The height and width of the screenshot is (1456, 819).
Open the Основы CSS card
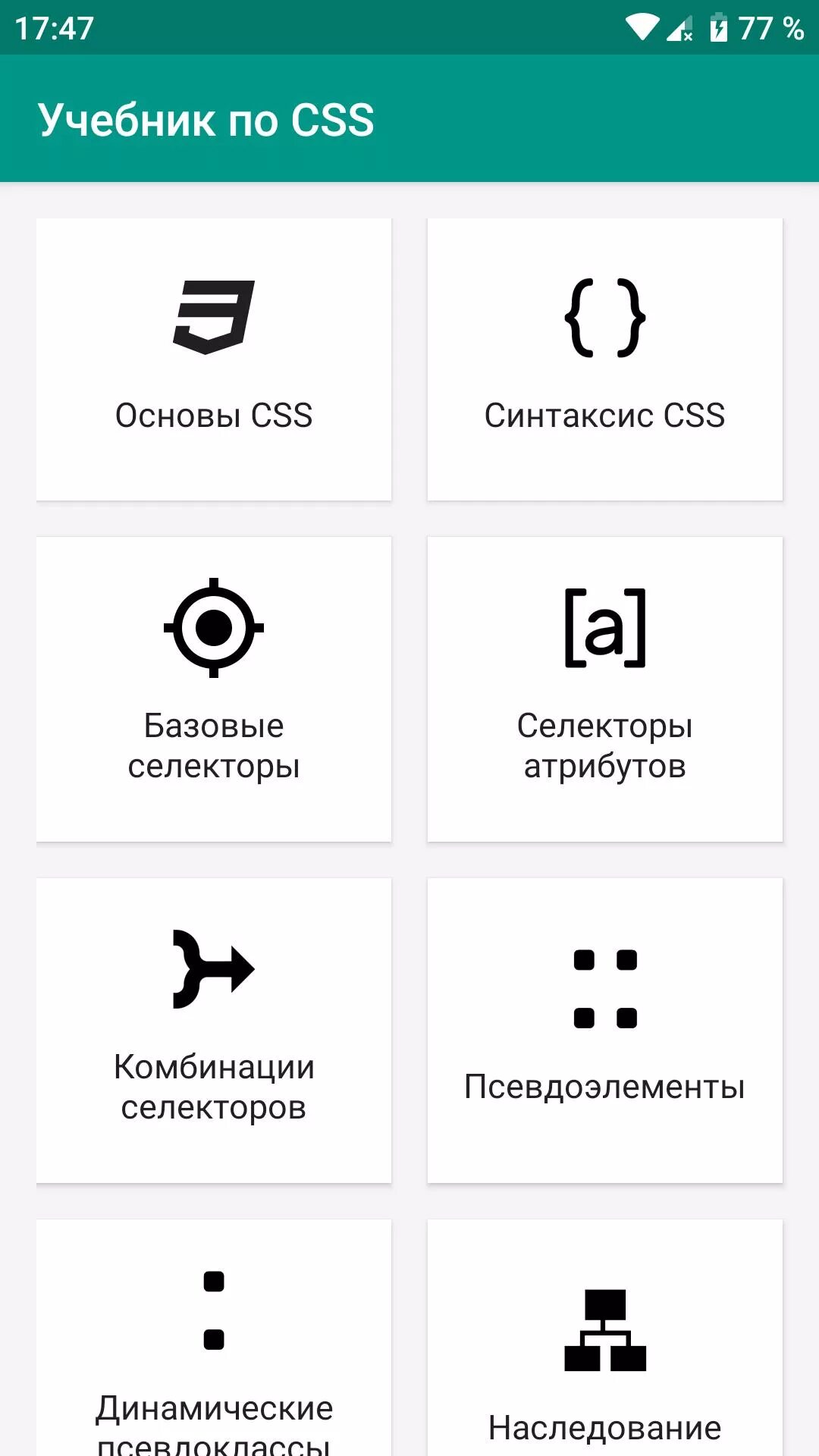[214, 359]
